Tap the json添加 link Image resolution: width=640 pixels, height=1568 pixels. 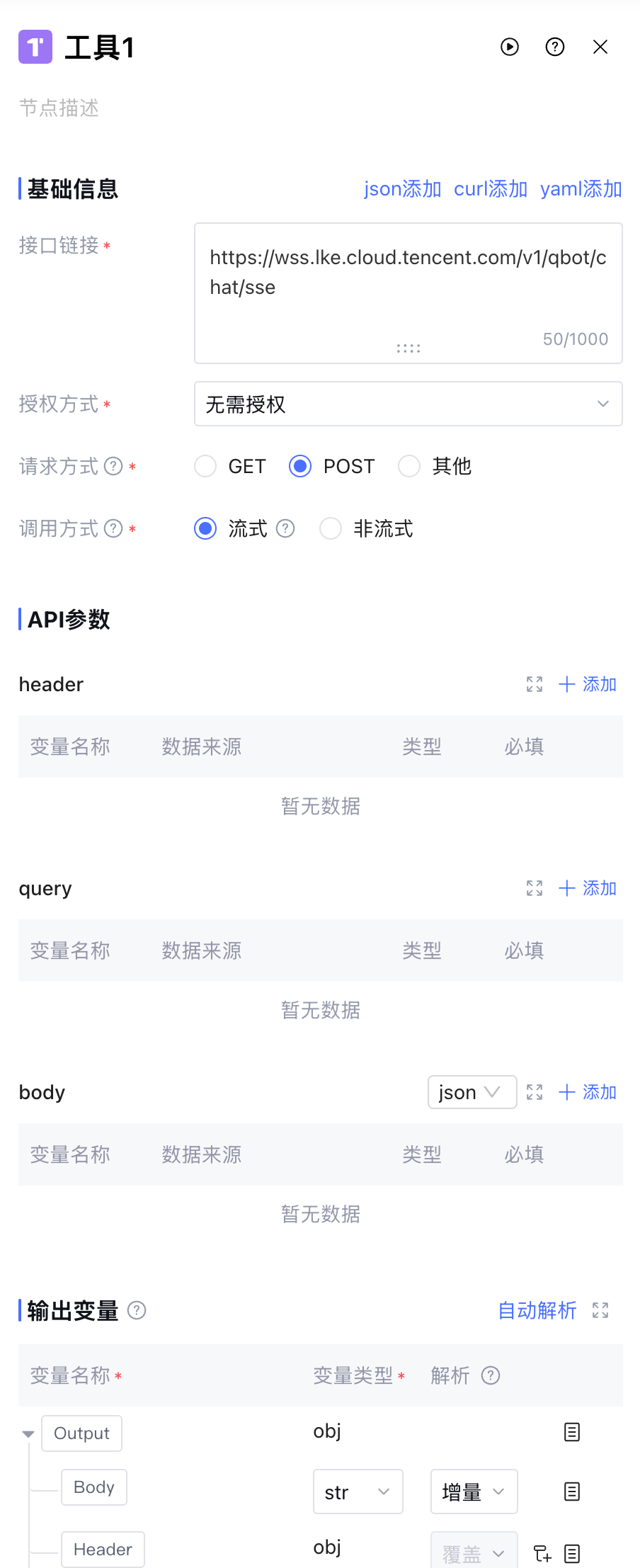pyautogui.click(x=402, y=189)
